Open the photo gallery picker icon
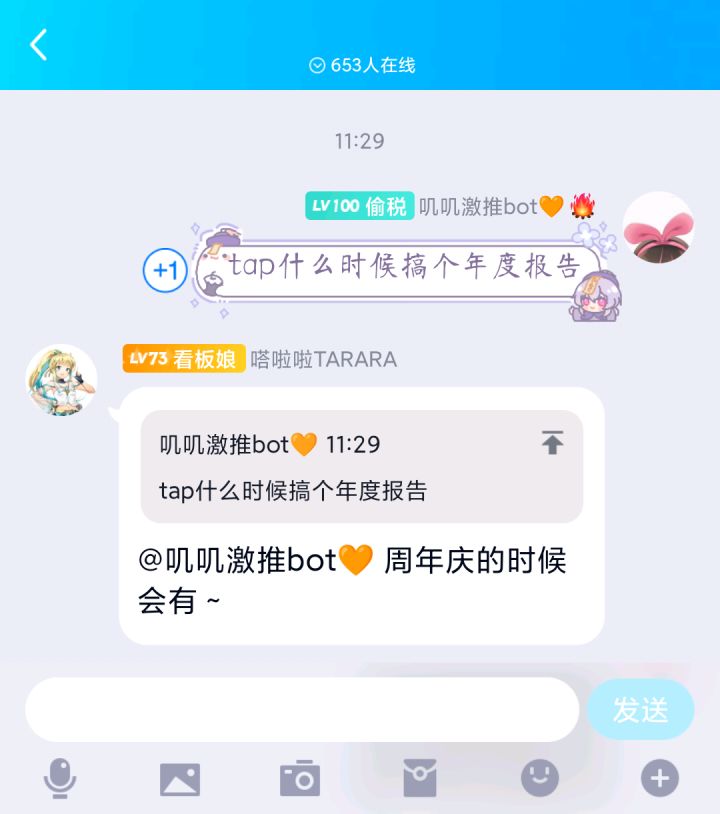Image resolution: width=720 pixels, height=814 pixels. coord(181,777)
